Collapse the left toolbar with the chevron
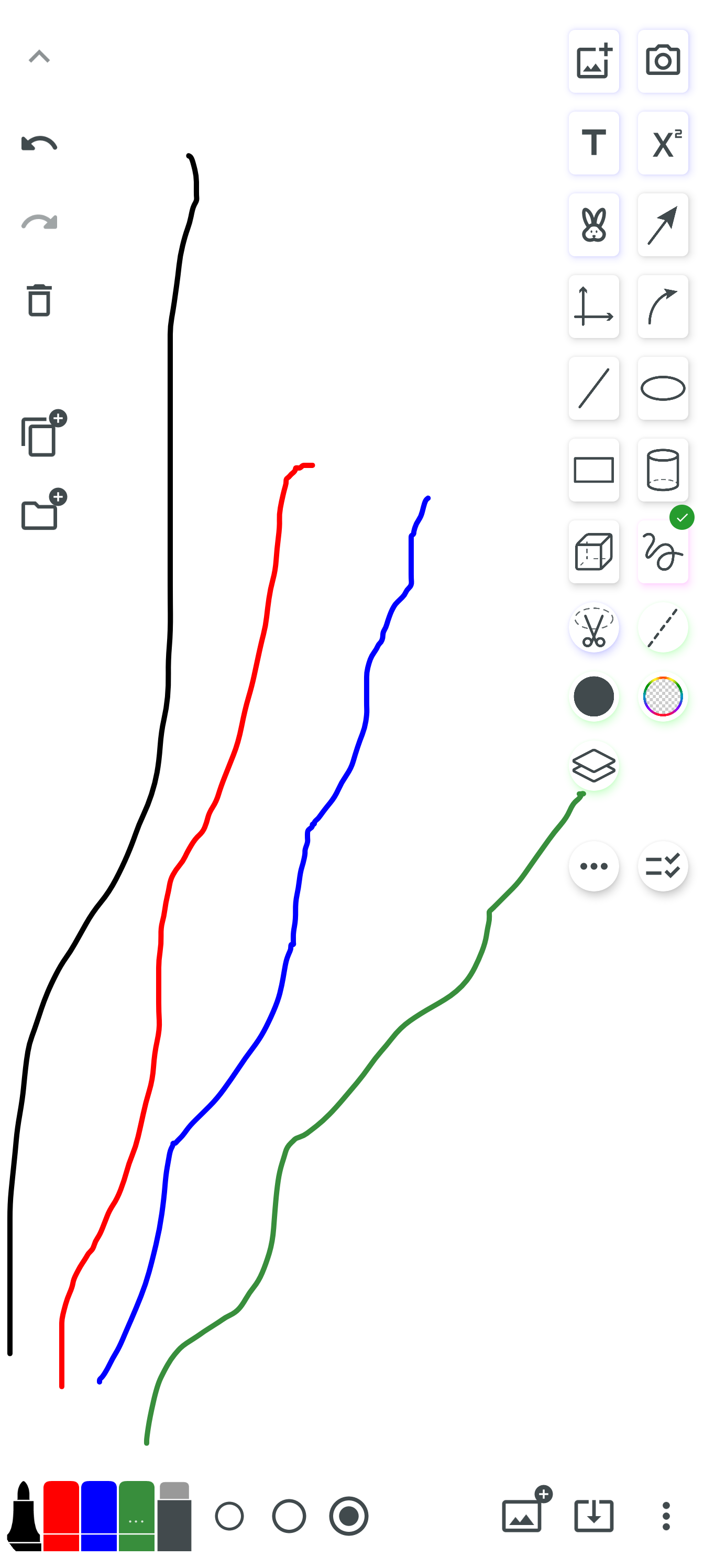Viewport: 704px width, 1568px height. tap(39, 57)
